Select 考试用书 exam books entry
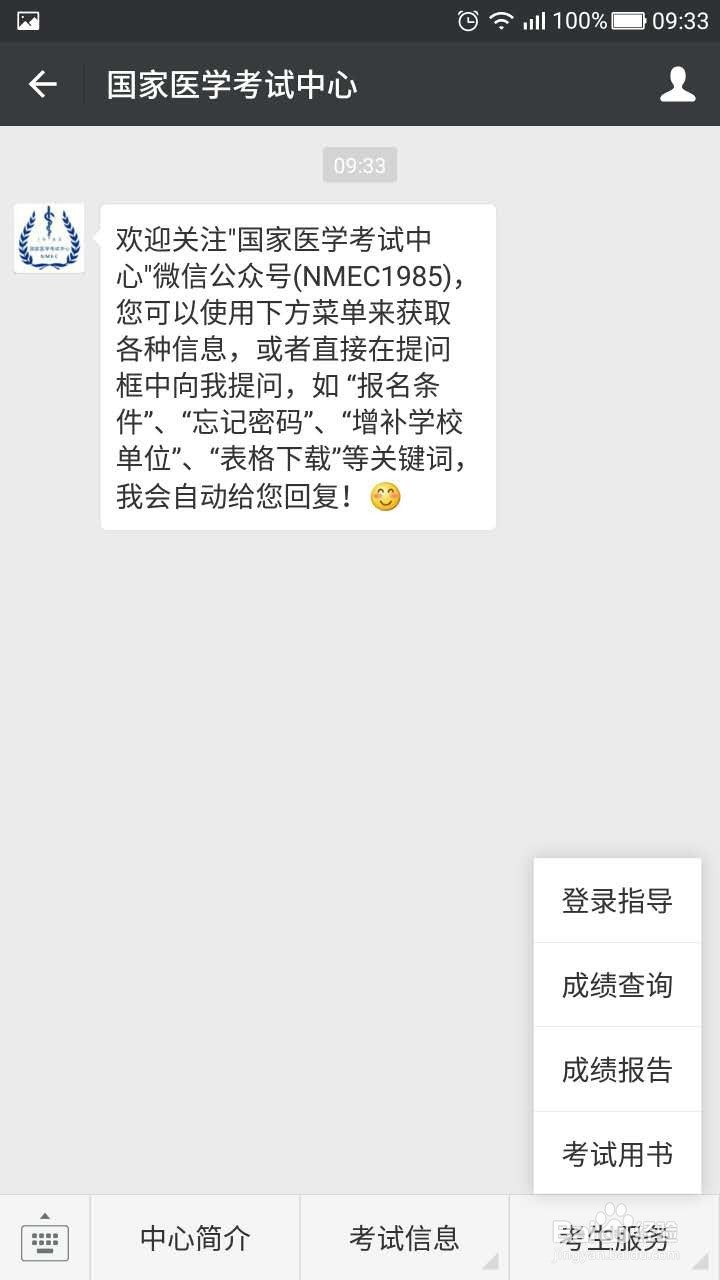Viewport: 720px width, 1280px height. click(617, 1154)
